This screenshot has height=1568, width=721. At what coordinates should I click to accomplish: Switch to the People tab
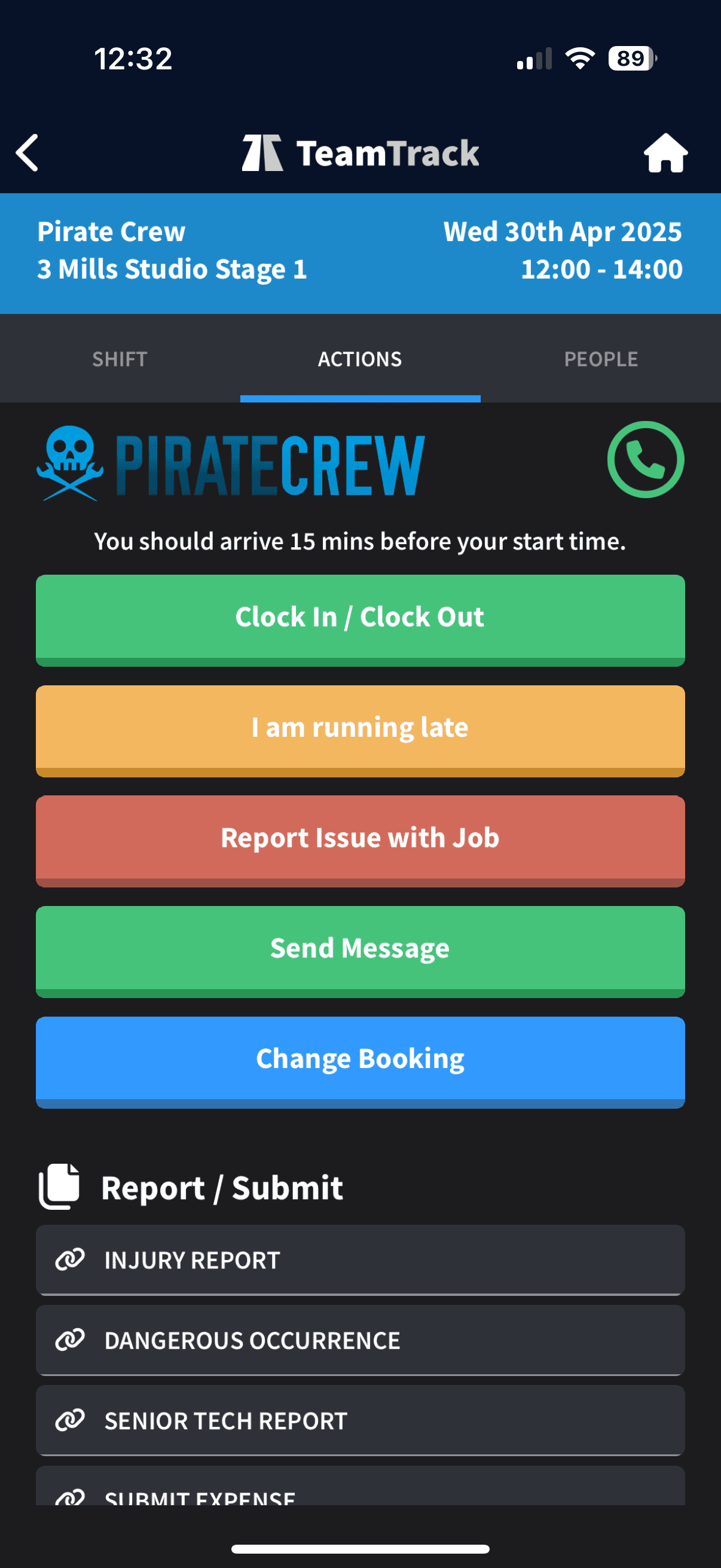click(600, 359)
